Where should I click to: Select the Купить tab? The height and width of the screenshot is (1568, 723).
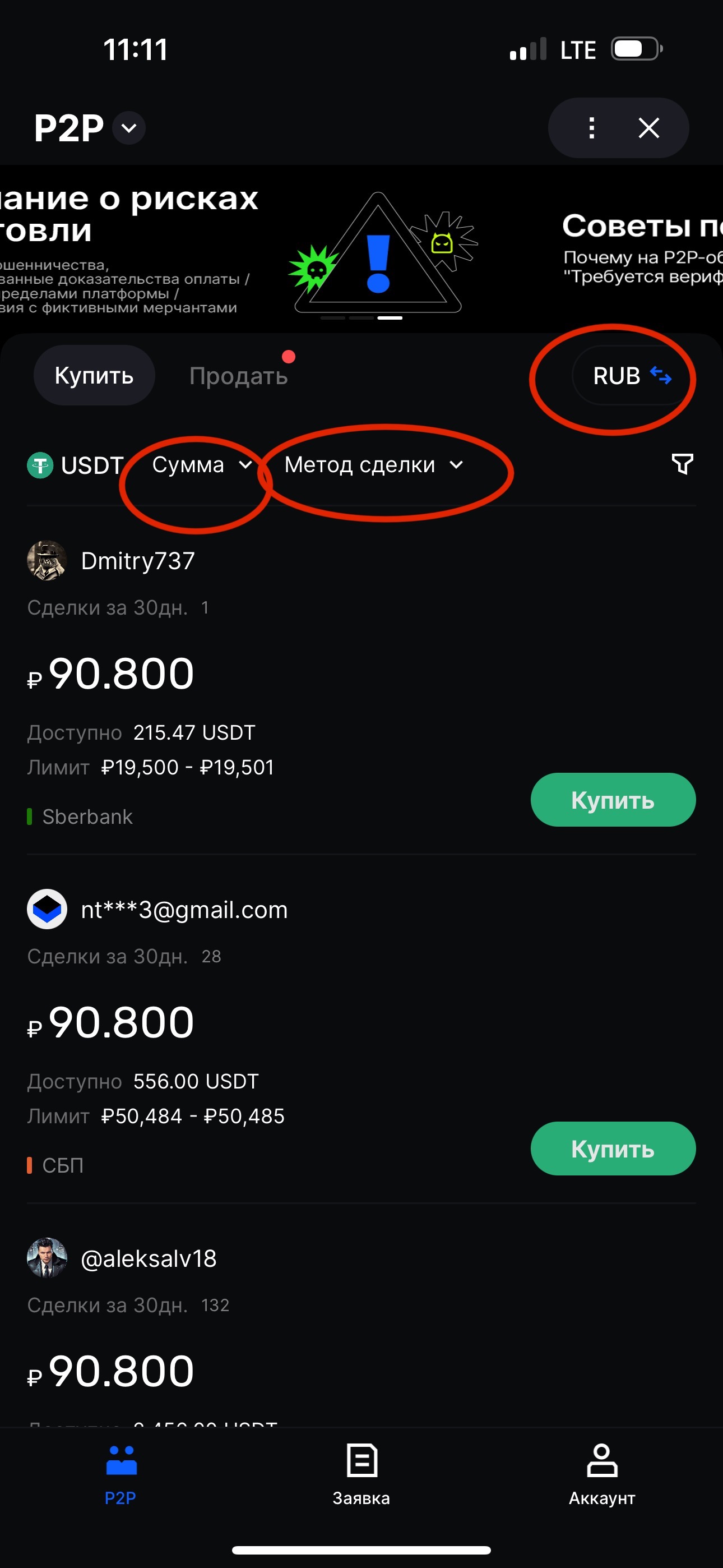coord(94,376)
